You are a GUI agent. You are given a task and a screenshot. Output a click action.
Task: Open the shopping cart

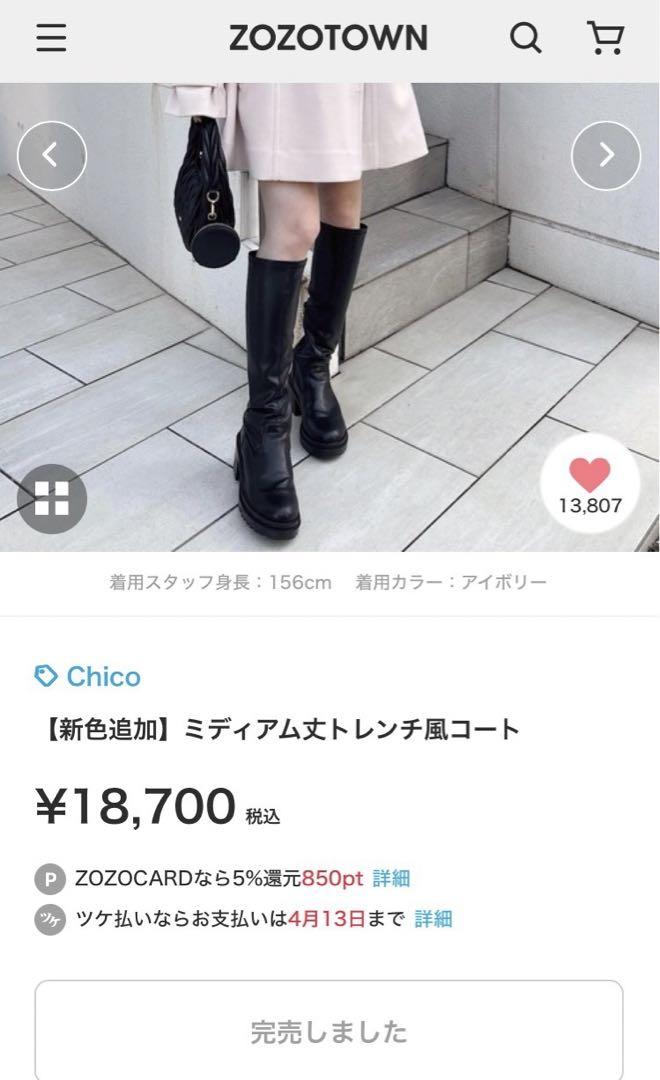606,37
